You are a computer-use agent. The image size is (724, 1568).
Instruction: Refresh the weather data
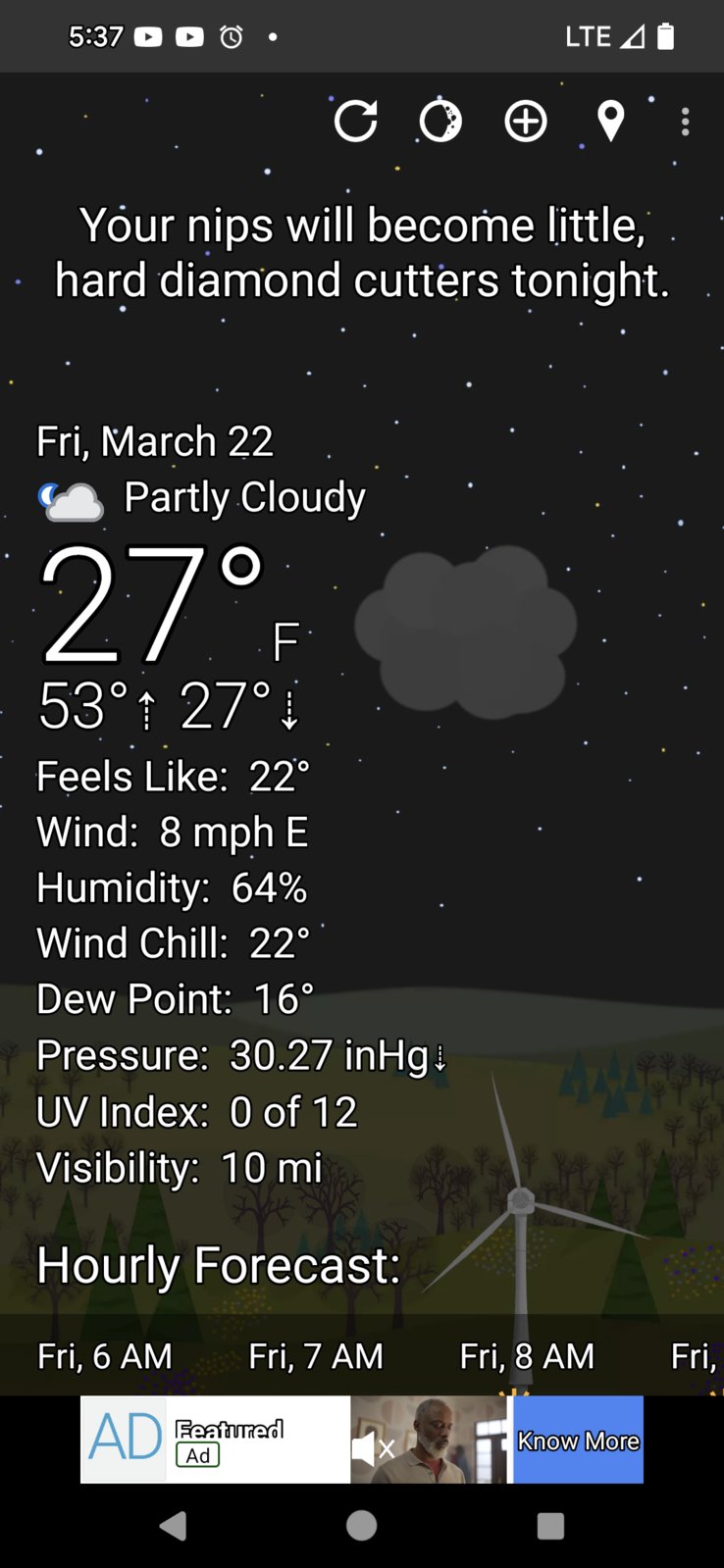(x=355, y=122)
